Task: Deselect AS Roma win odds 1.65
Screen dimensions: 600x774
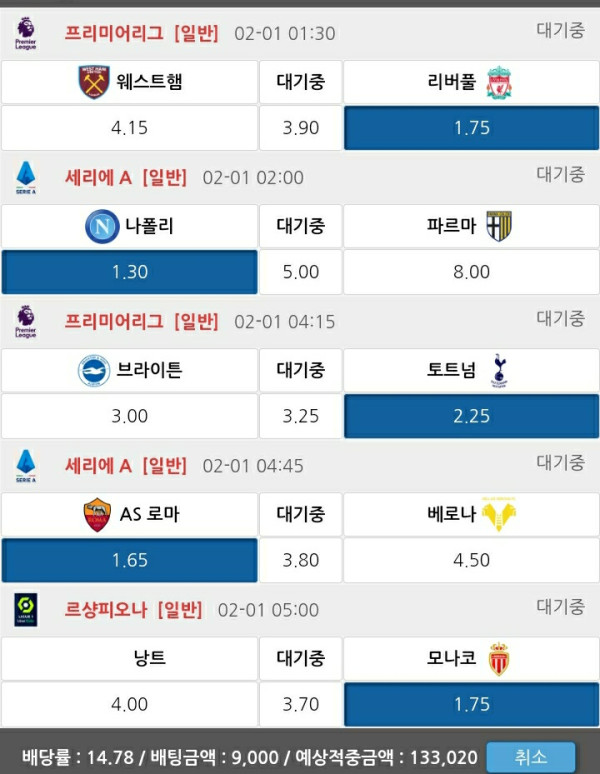Action: 130,560
